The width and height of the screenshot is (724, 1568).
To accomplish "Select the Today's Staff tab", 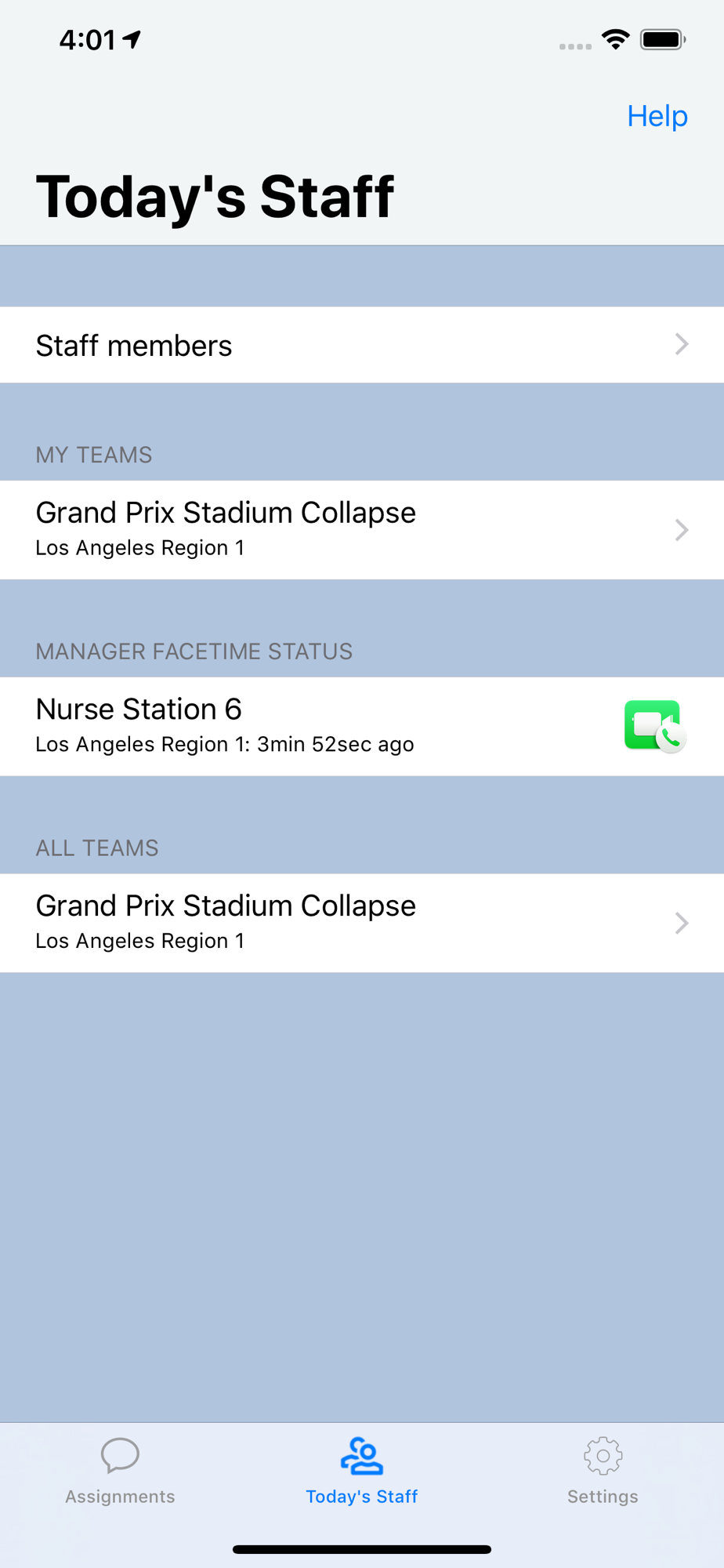I will [362, 1471].
